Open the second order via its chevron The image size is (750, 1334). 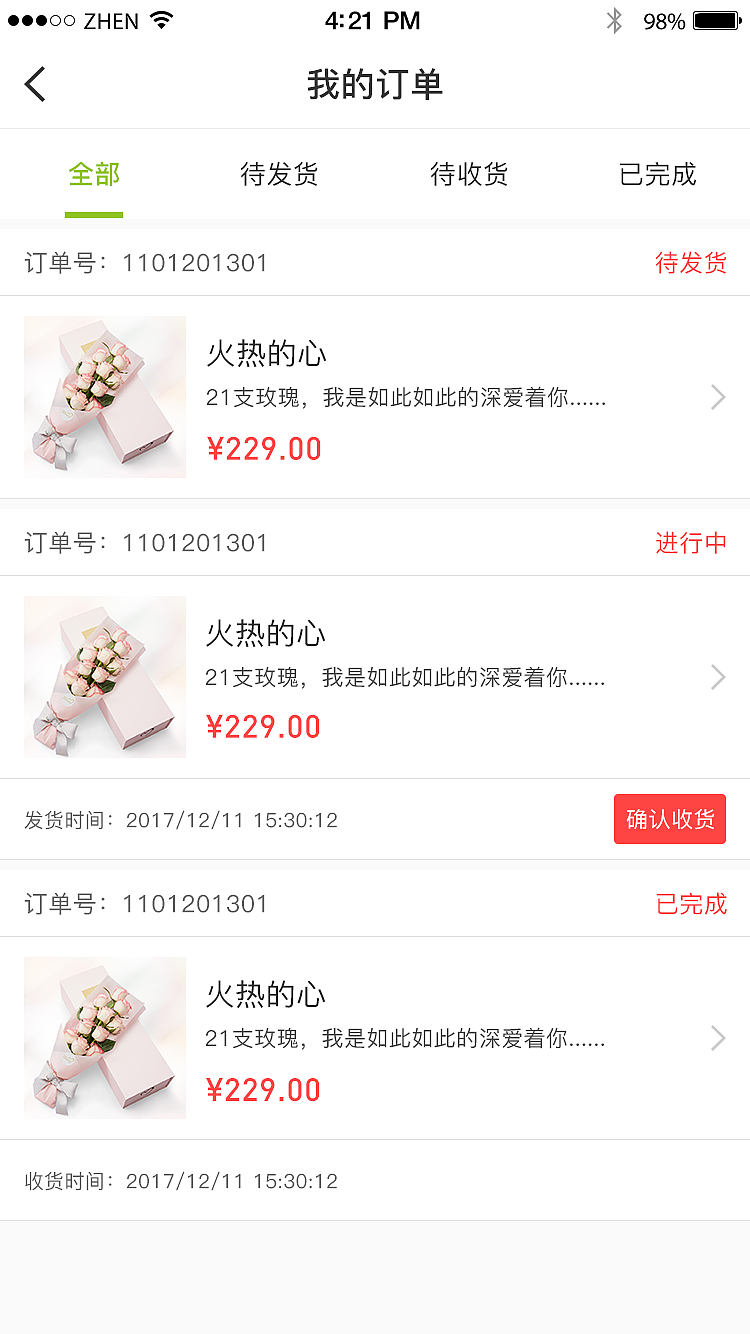click(x=718, y=677)
